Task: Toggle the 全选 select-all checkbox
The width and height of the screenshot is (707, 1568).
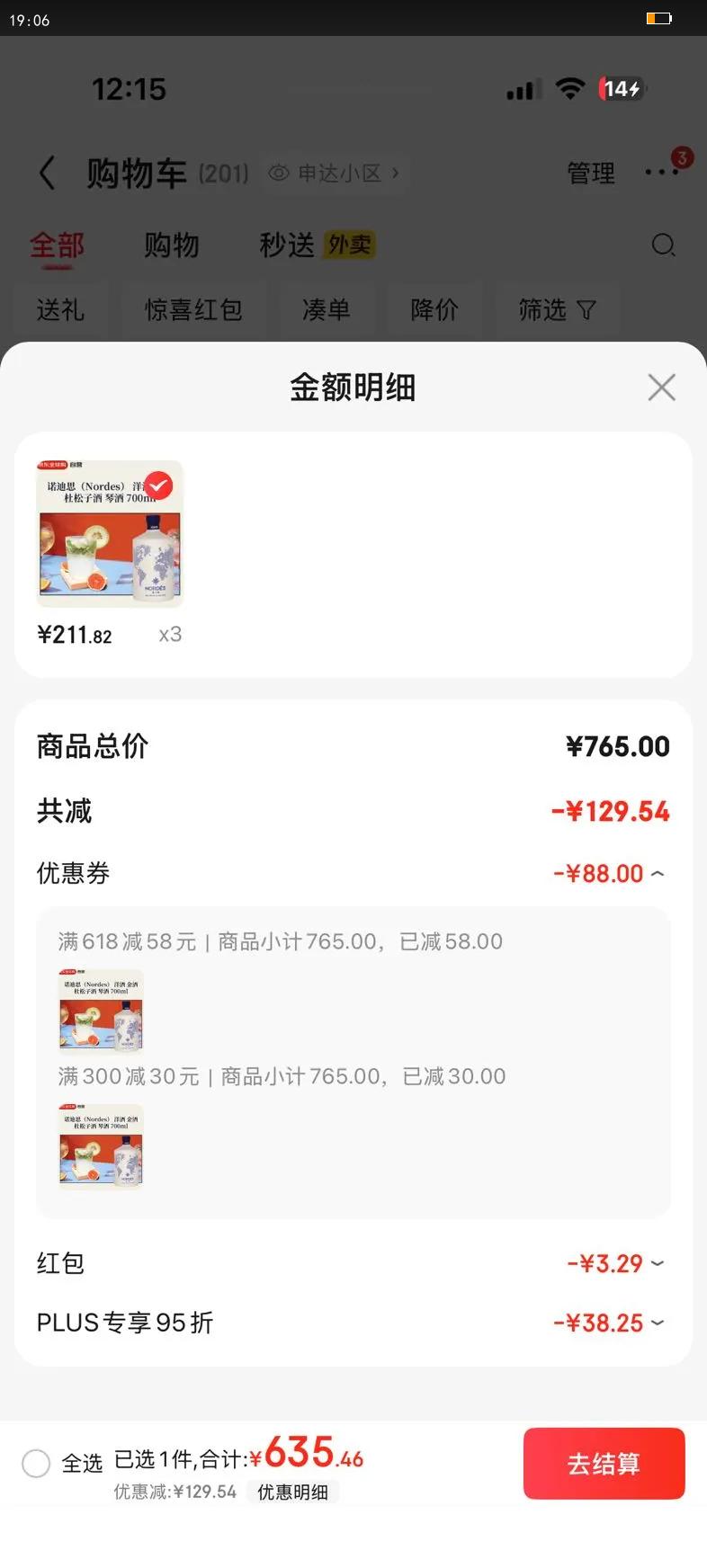Action: pyautogui.click(x=36, y=1463)
